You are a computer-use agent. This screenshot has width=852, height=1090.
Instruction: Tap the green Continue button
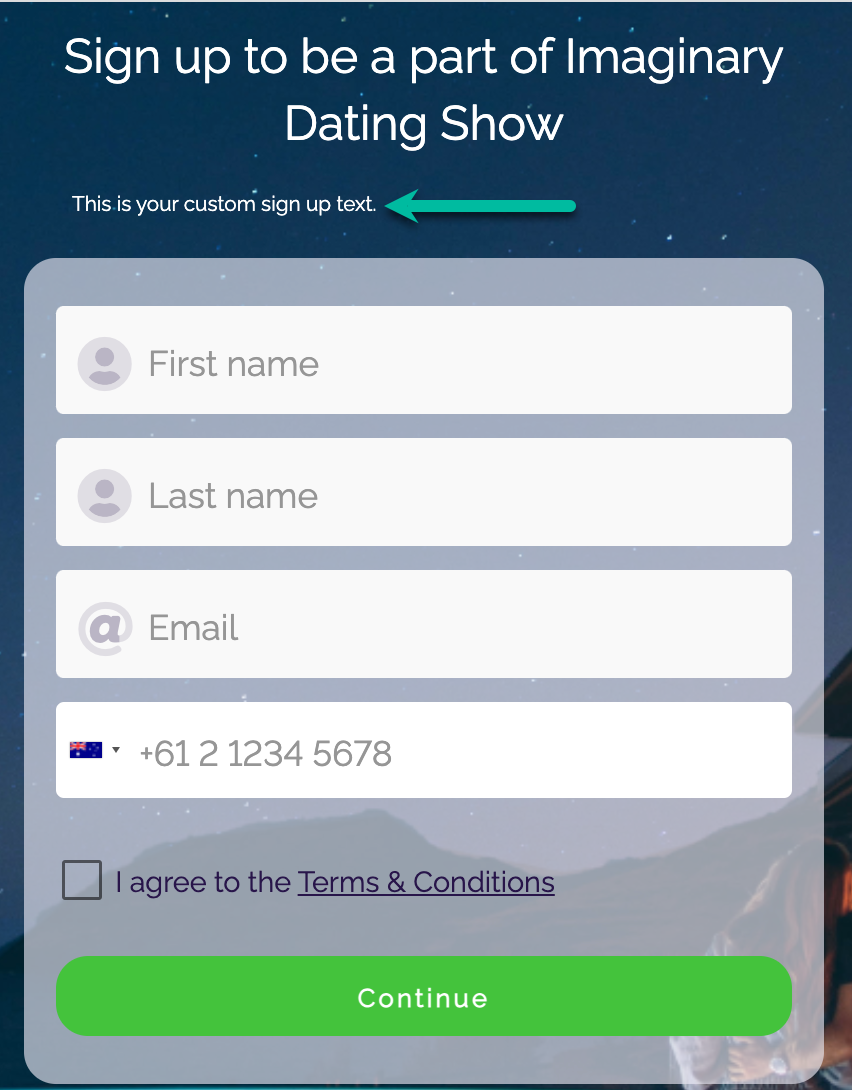(x=424, y=996)
